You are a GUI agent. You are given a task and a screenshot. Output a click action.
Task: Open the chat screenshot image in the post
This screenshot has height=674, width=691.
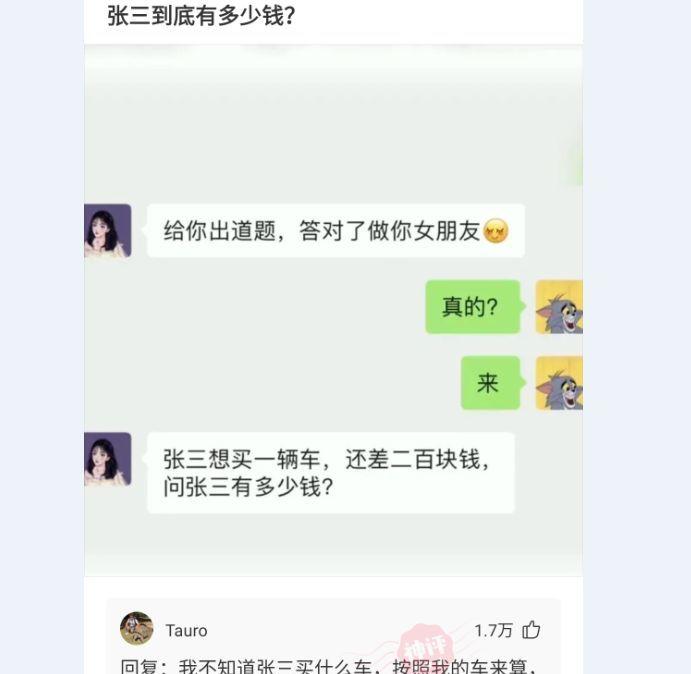333,310
